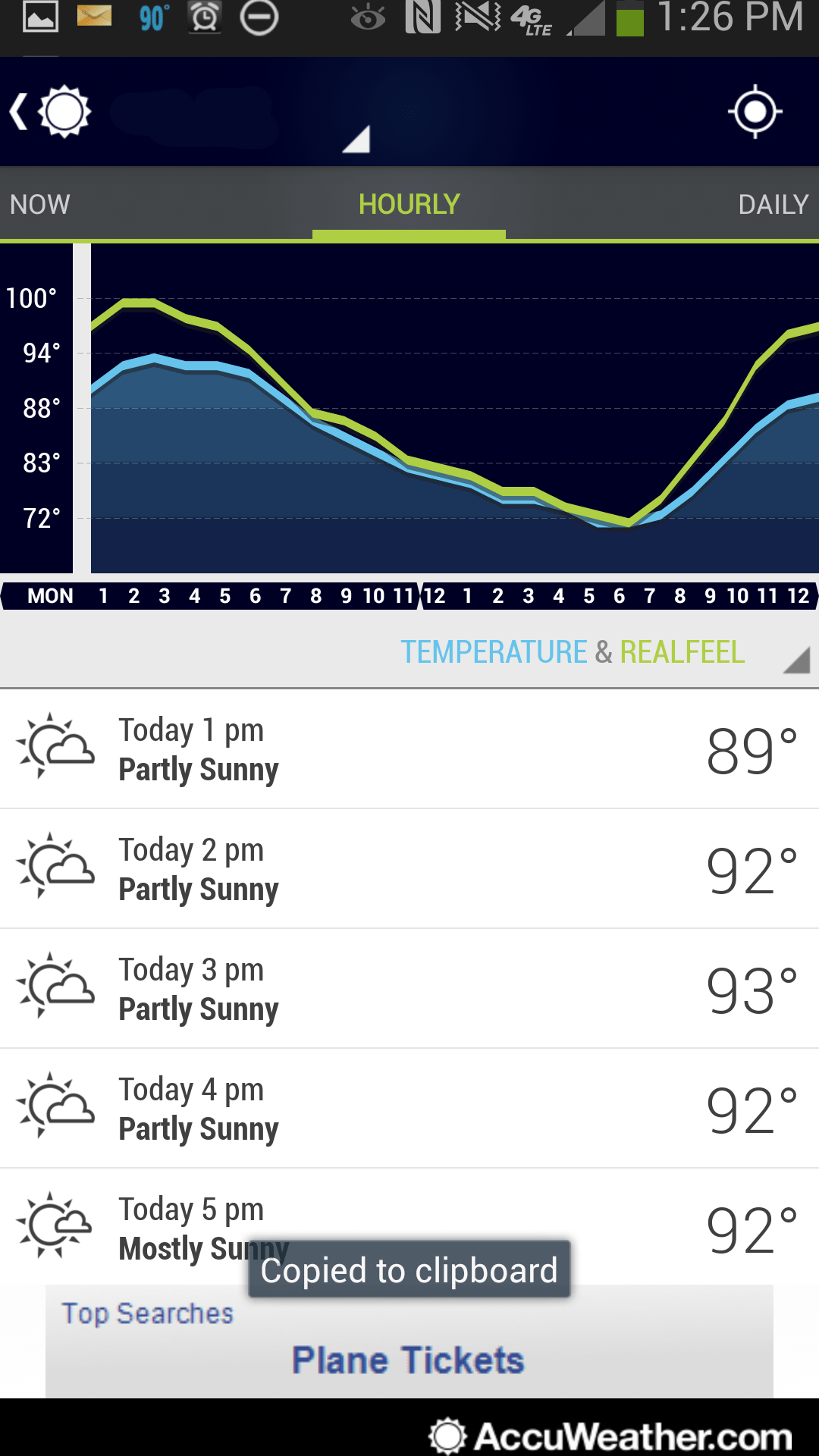
Task: Switch to the NOW tab
Action: click(40, 204)
